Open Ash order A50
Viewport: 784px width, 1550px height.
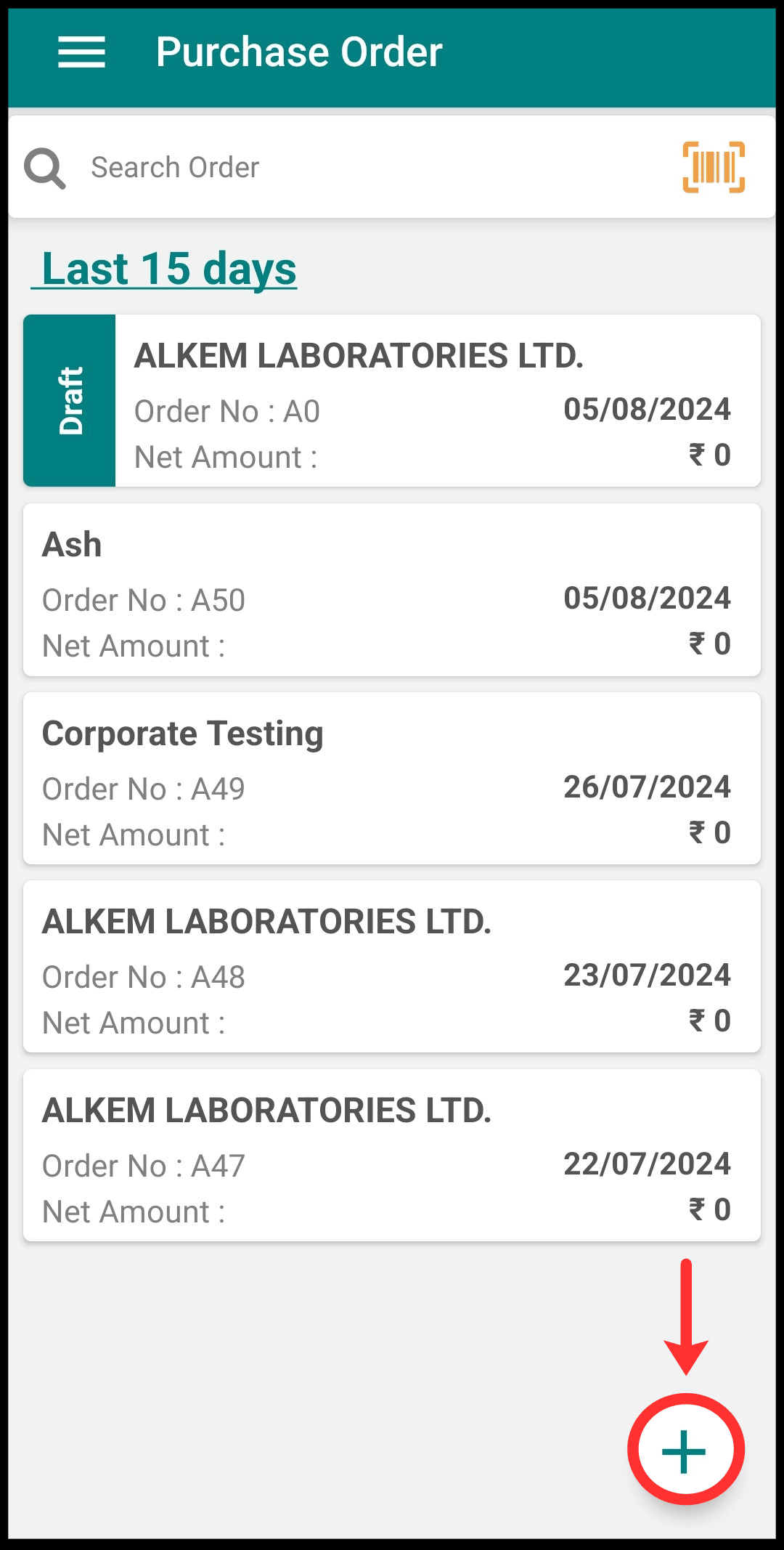(x=392, y=590)
